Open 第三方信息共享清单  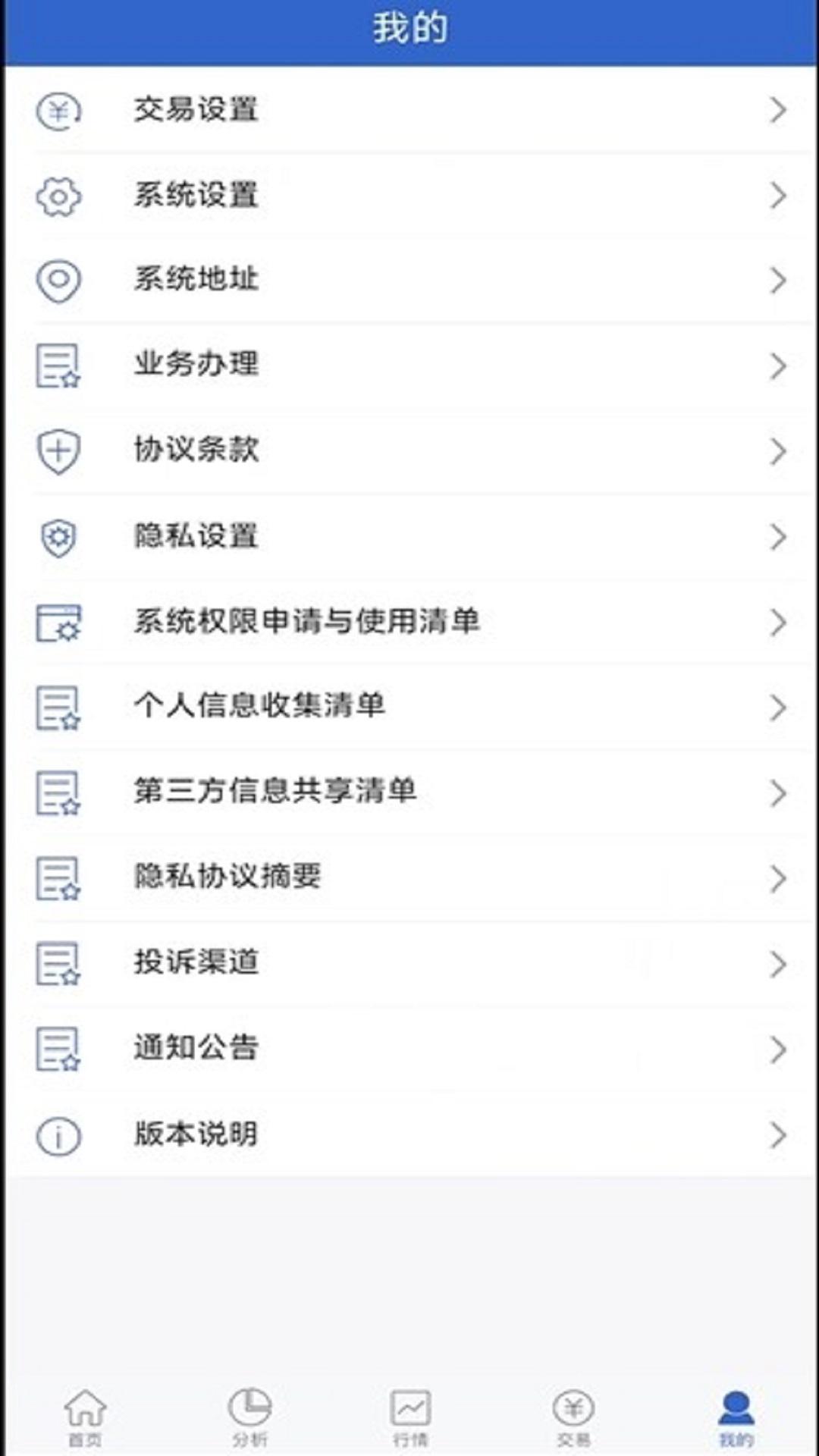point(409,792)
